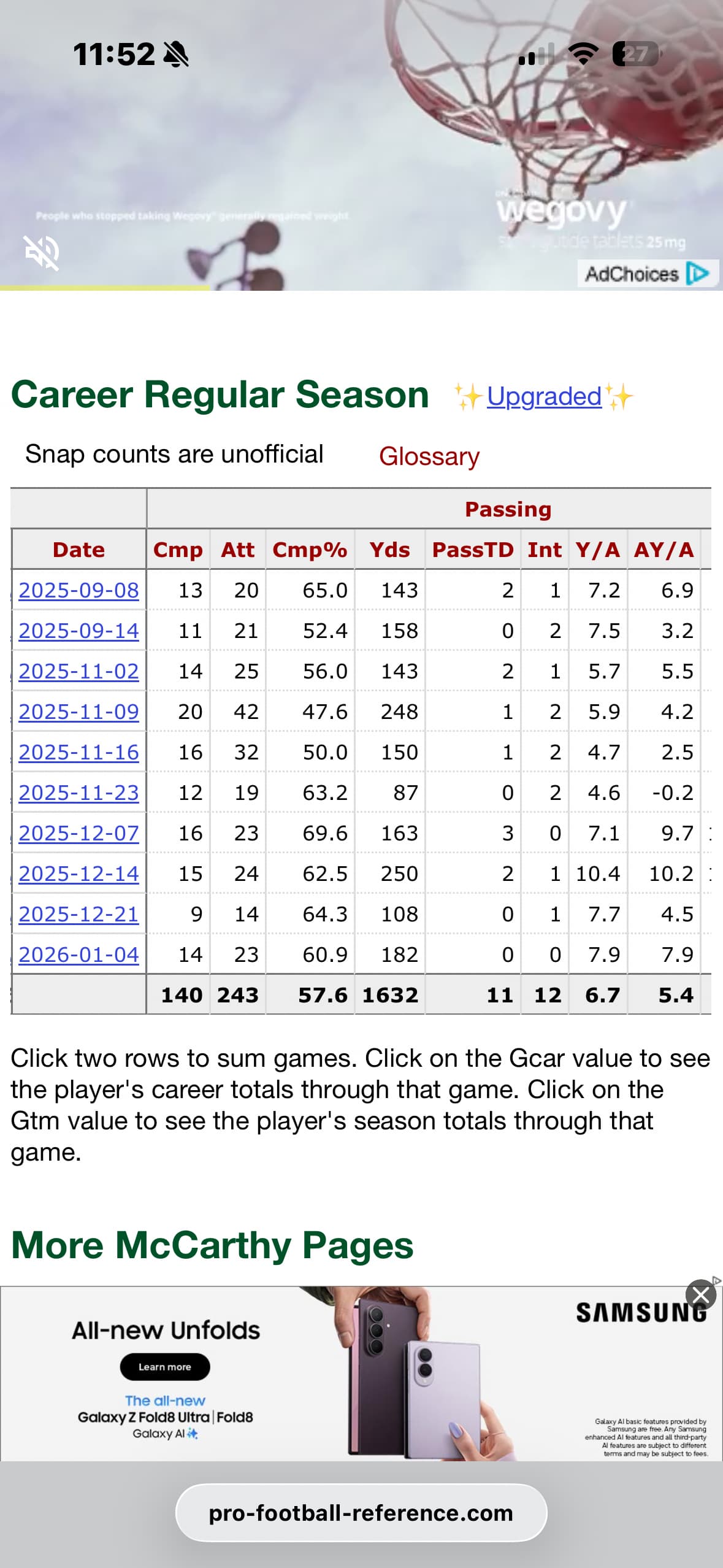Open the Upgraded link
Viewport: 723px width, 1568px height.
544,396
